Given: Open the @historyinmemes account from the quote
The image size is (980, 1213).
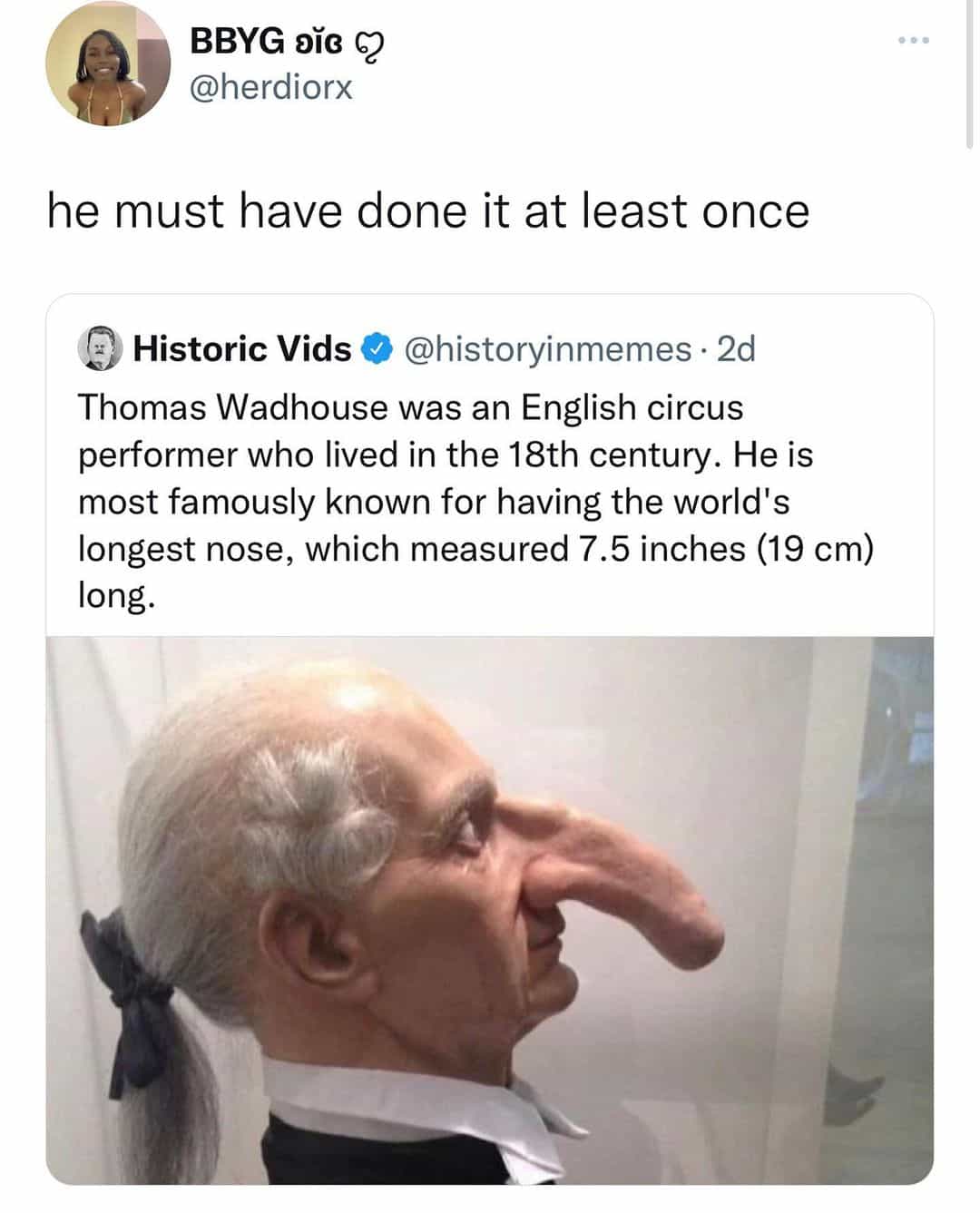Looking at the screenshot, I should pyautogui.click(x=546, y=349).
